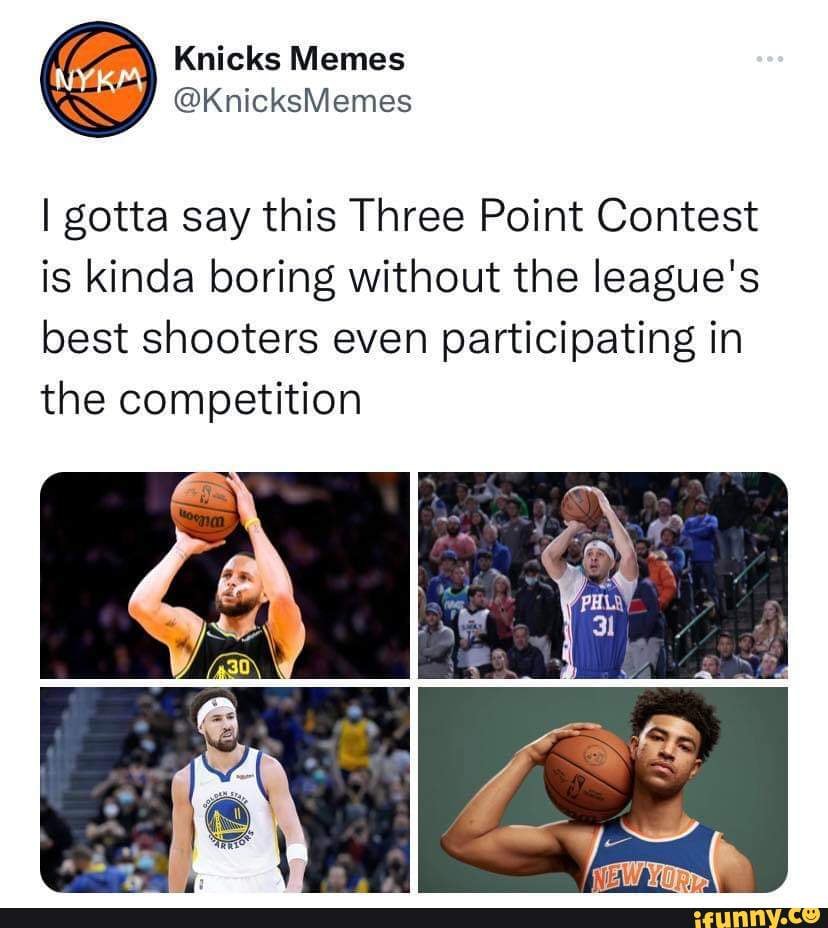Click the Warriors logo on Klay's jersey

[x=226, y=820]
